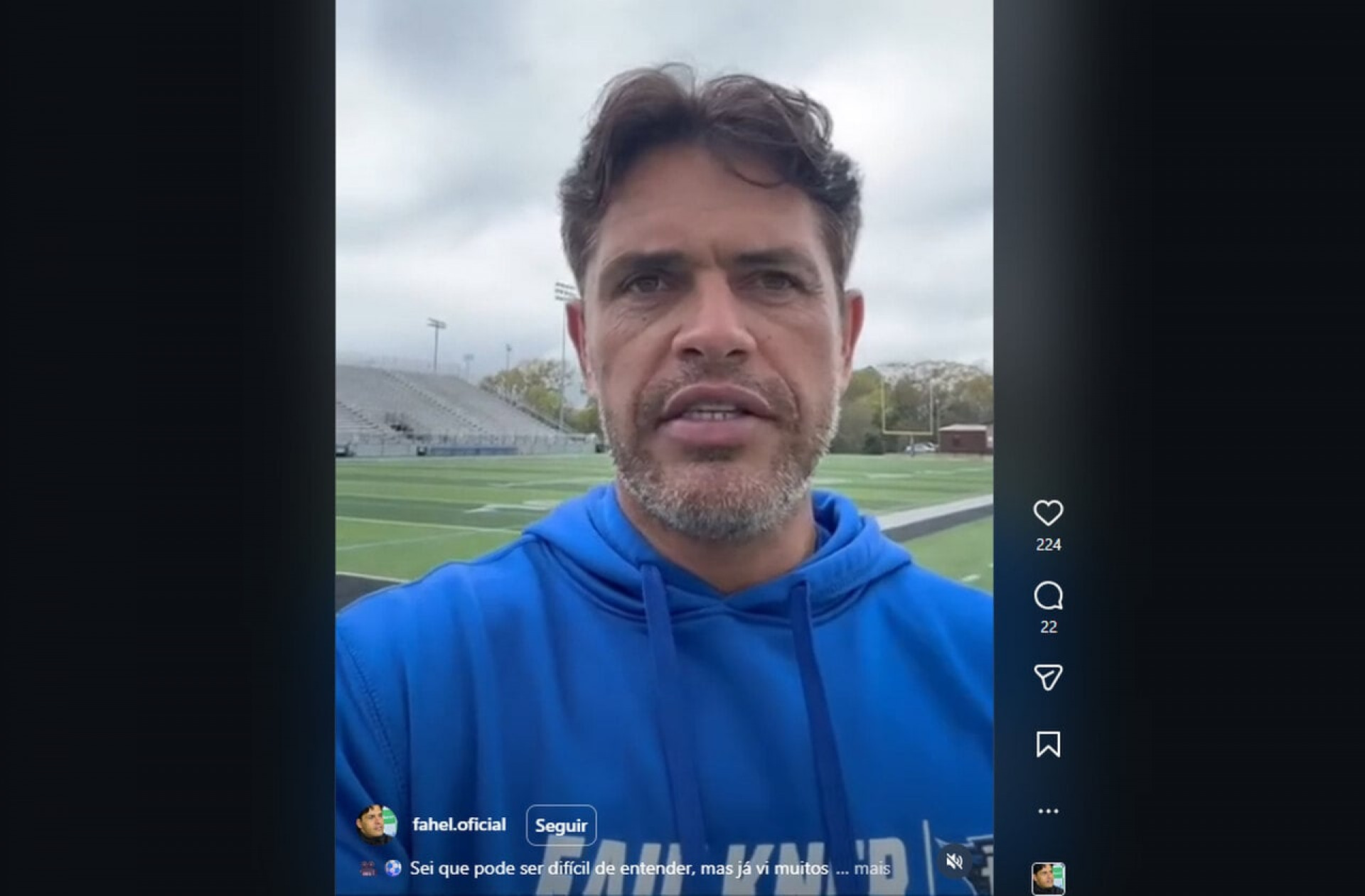Open fahel.oficial's profile picture
This screenshot has height=896, width=1365.
376,825
